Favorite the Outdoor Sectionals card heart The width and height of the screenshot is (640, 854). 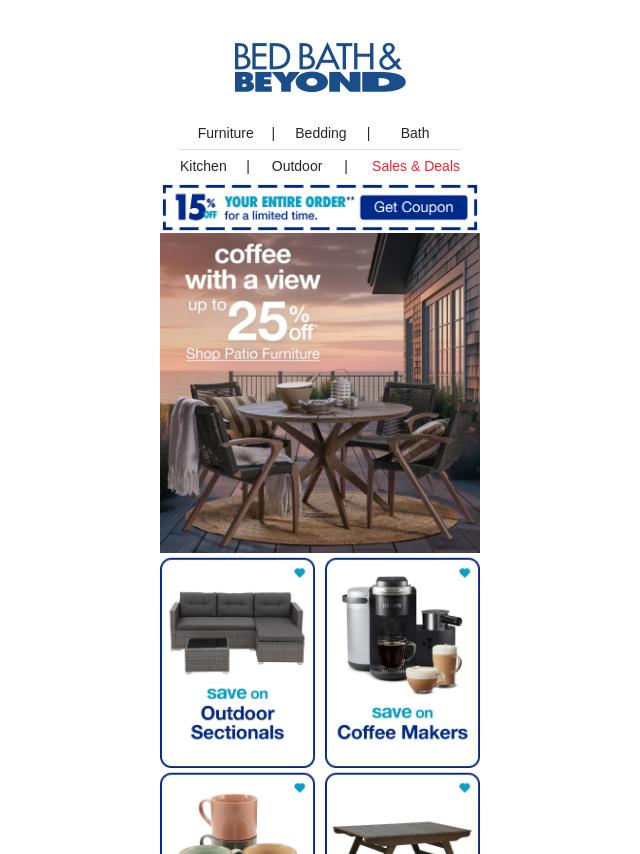coord(299,573)
